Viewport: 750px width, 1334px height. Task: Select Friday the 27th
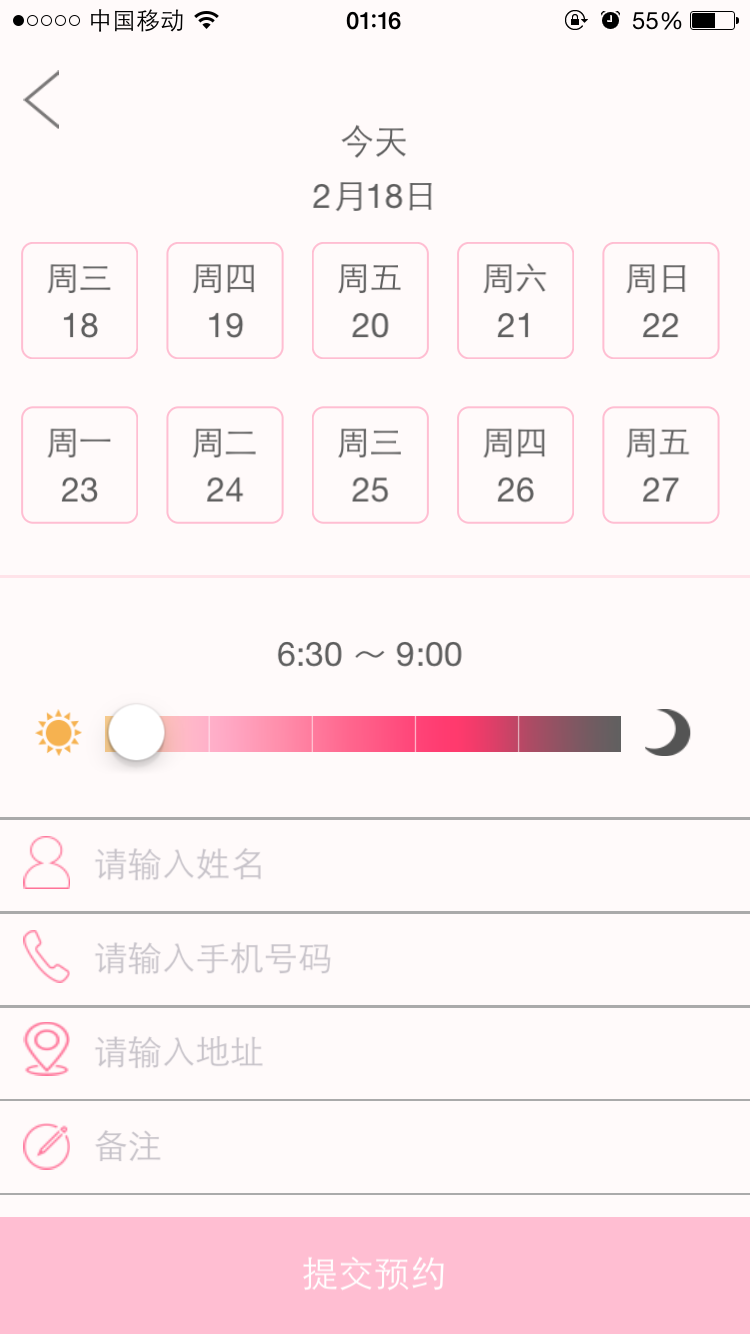pos(660,465)
